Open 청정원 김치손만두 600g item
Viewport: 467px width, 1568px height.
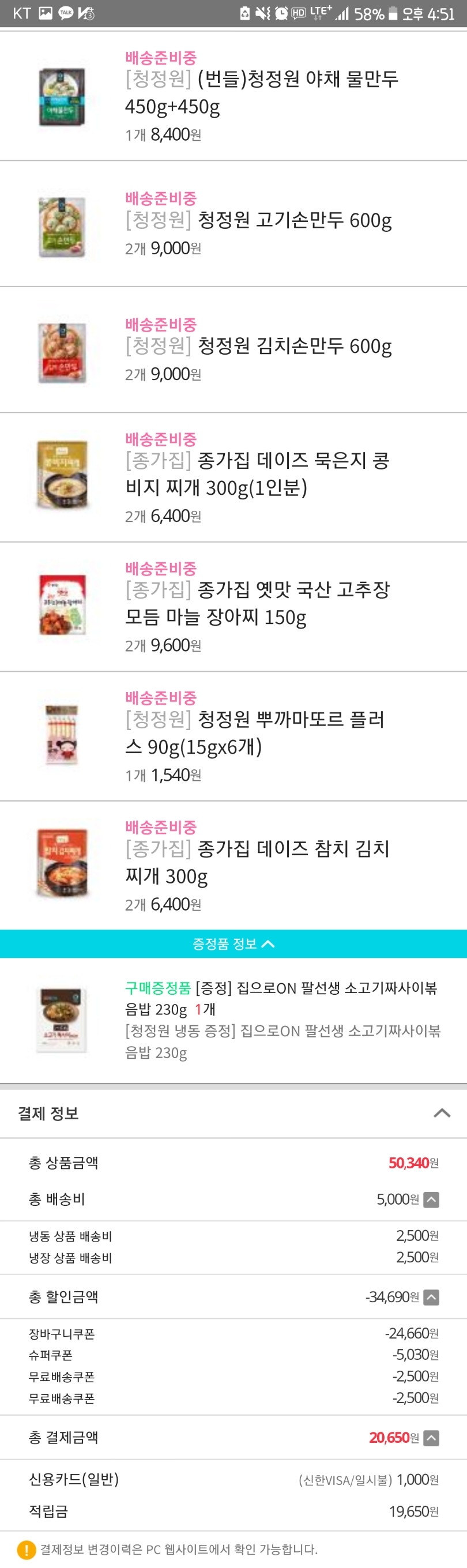point(258,346)
